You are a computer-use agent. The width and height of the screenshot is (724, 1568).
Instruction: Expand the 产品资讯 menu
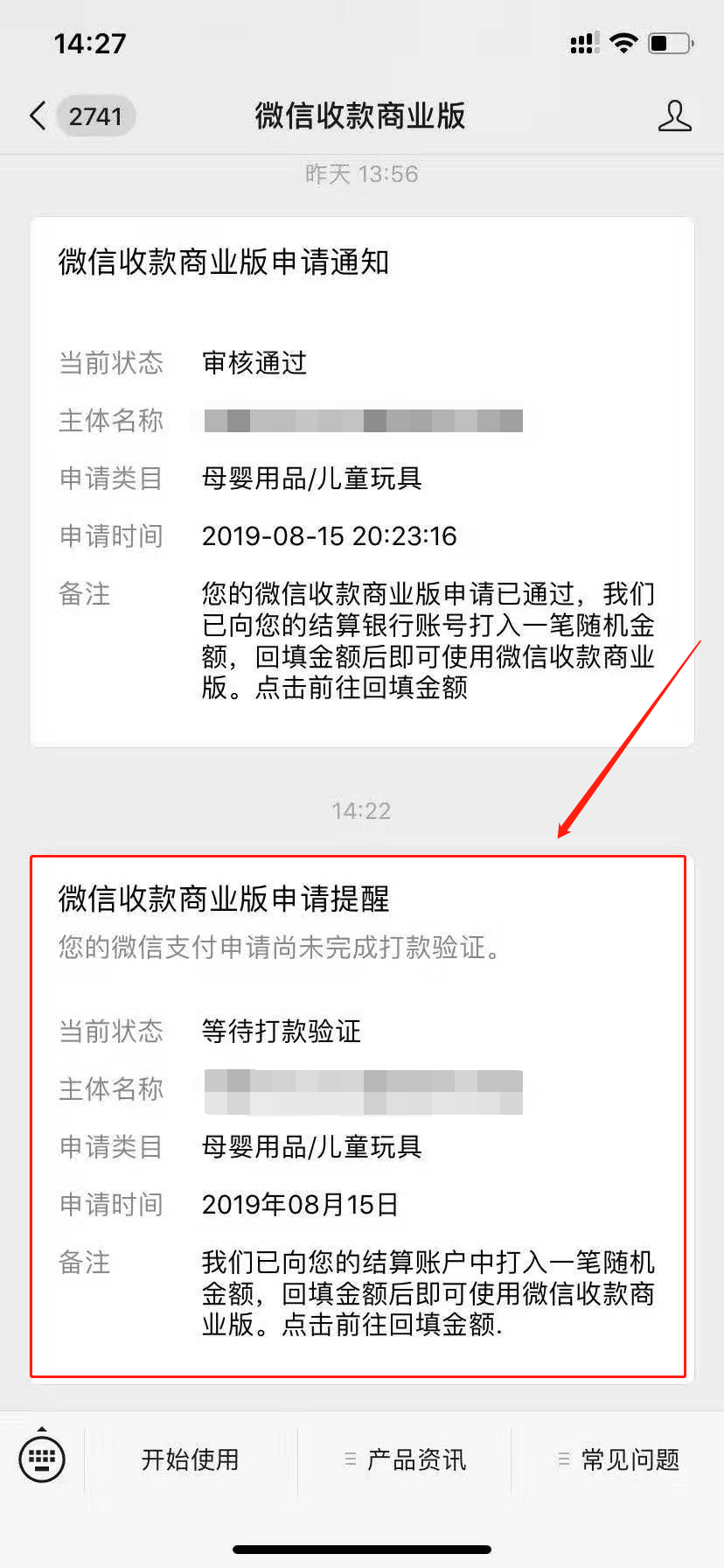(x=406, y=1459)
